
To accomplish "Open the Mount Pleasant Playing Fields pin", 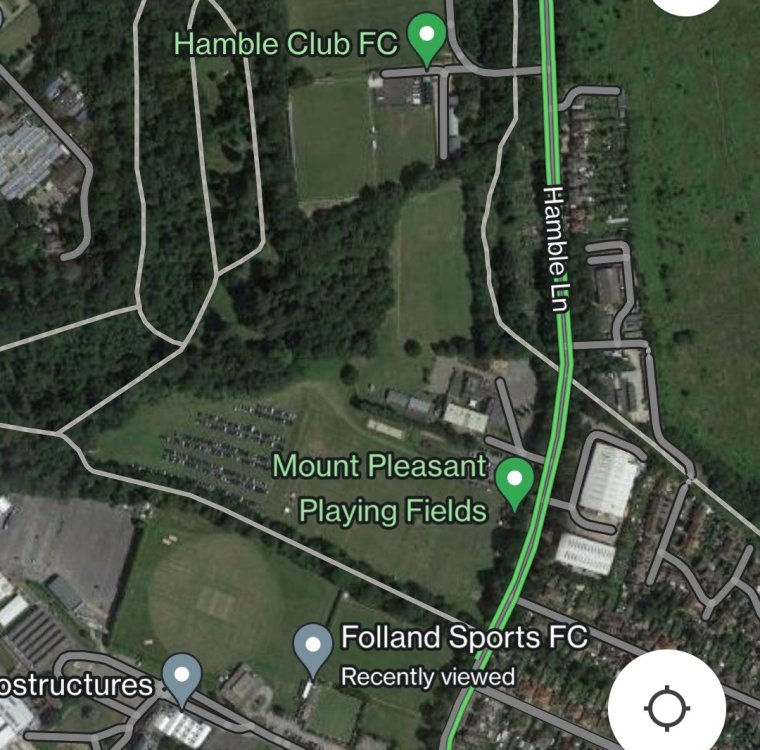I will point(515,481).
